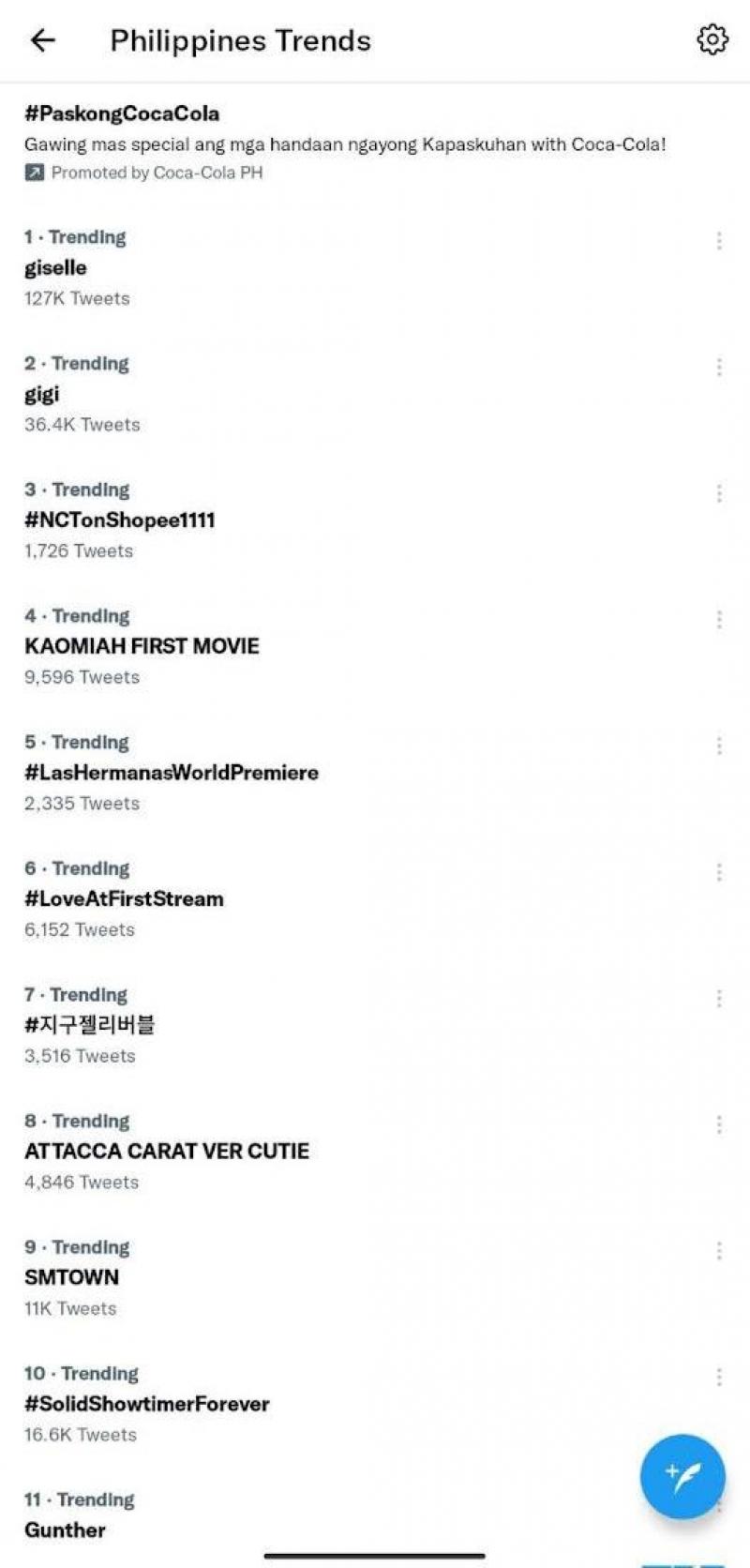Open the Gunther trend
The height and width of the screenshot is (1568, 750).
point(65,1530)
